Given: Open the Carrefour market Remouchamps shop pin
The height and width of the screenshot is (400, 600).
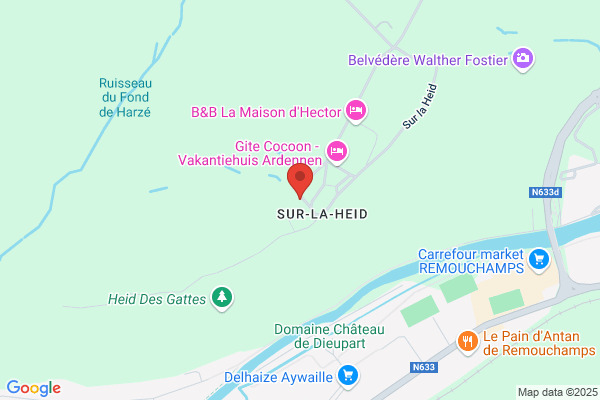Looking at the screenshot, I should click(539, 261).
